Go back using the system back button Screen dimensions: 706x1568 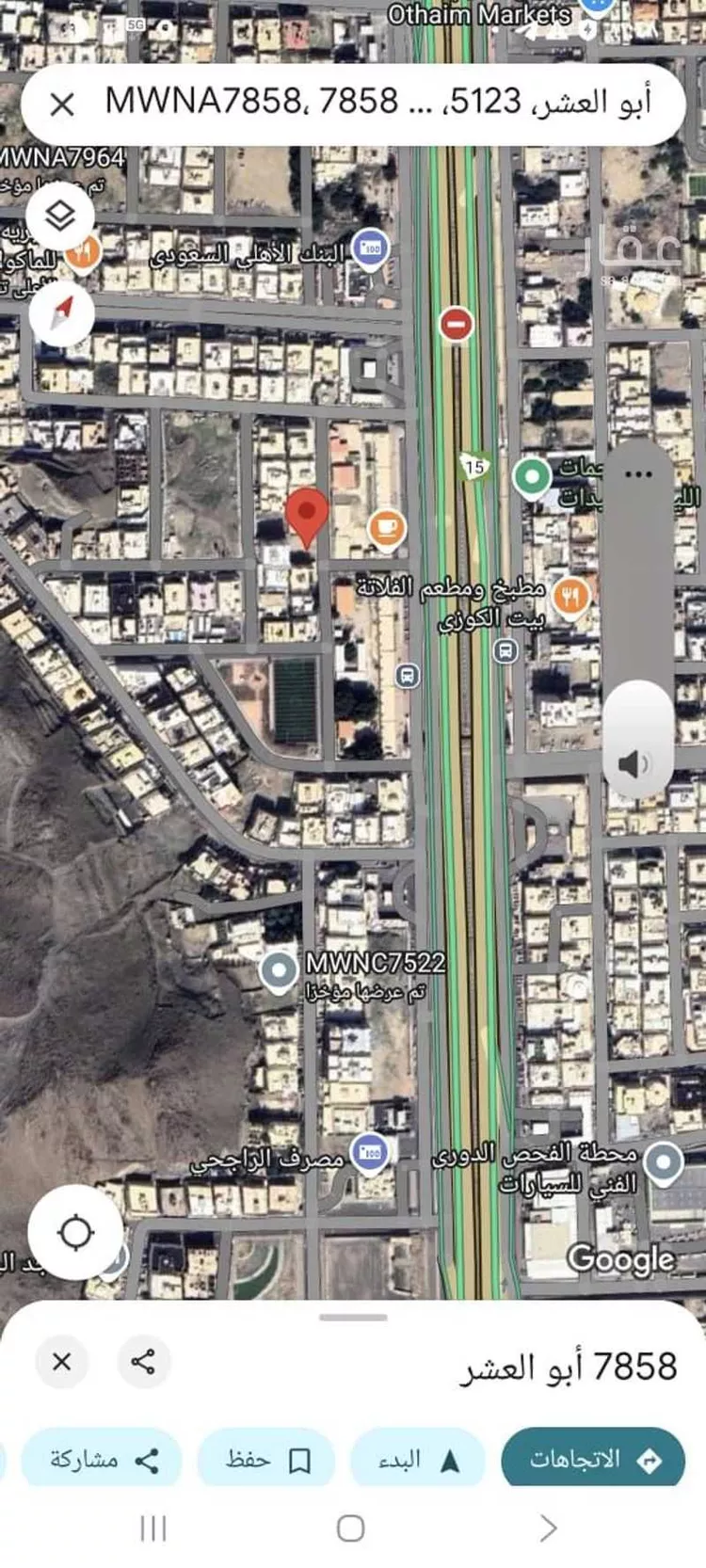coord(549,1528)
